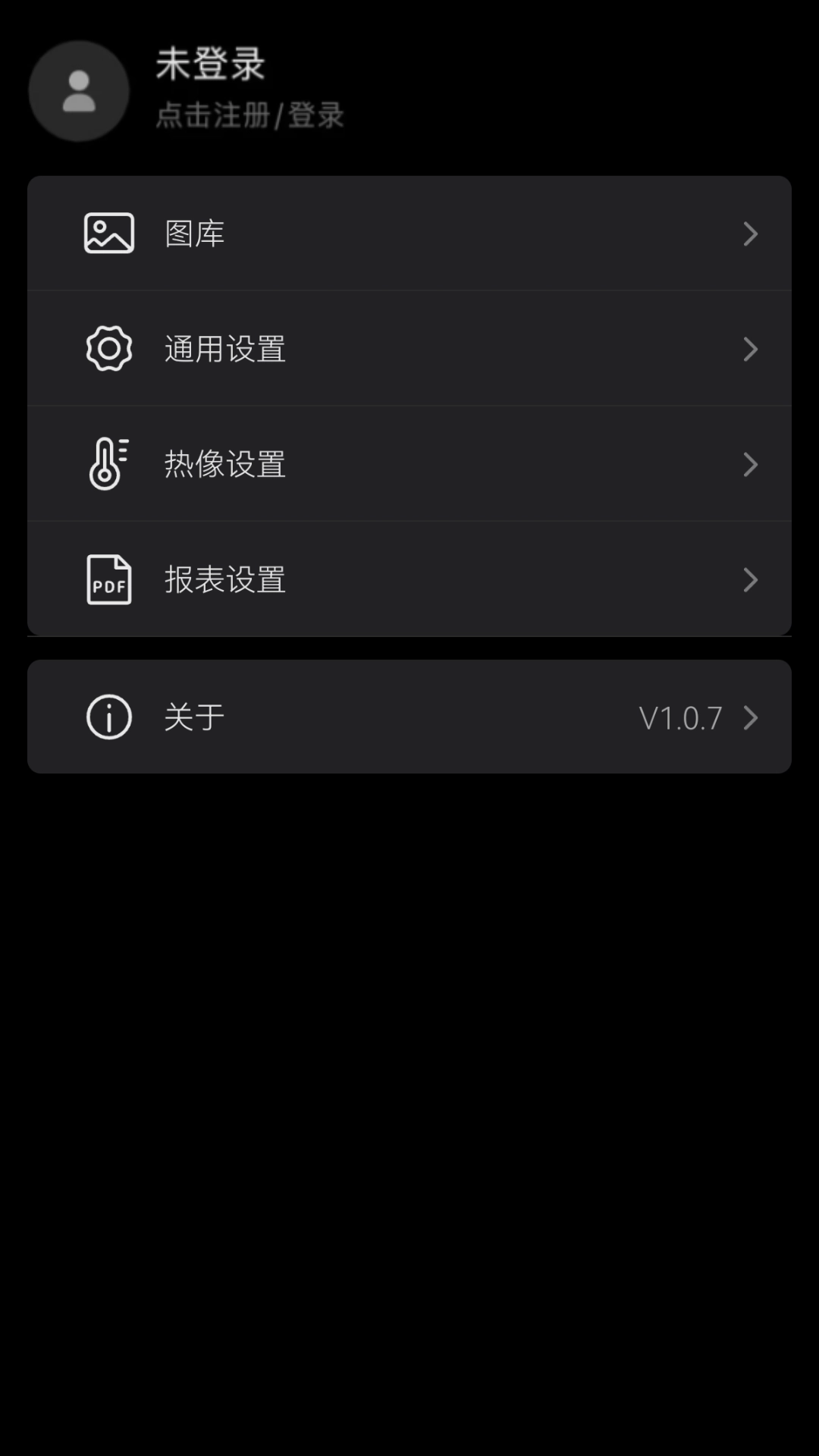819x1456 pixels.
Task: Open 热像设置 thermal settings
Action: point(409,464)
